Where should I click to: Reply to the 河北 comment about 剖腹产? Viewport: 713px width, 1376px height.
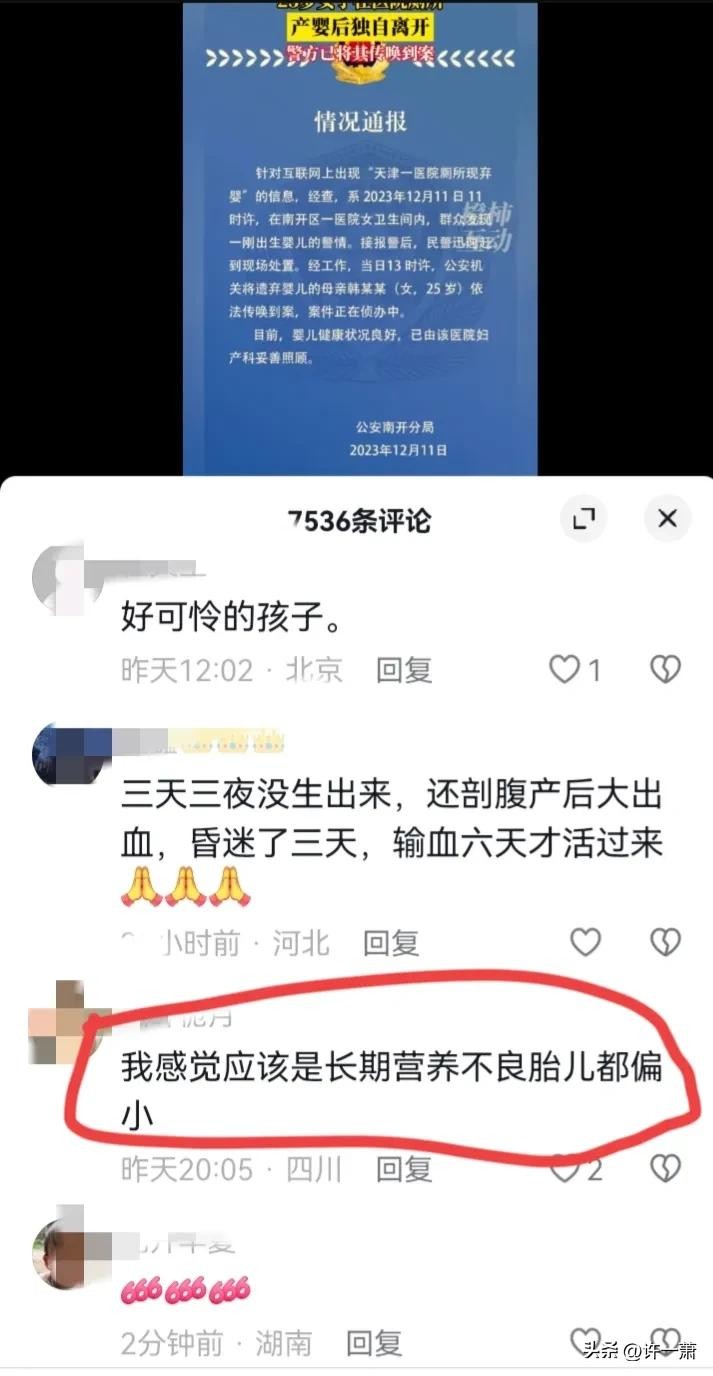[390, 941]
